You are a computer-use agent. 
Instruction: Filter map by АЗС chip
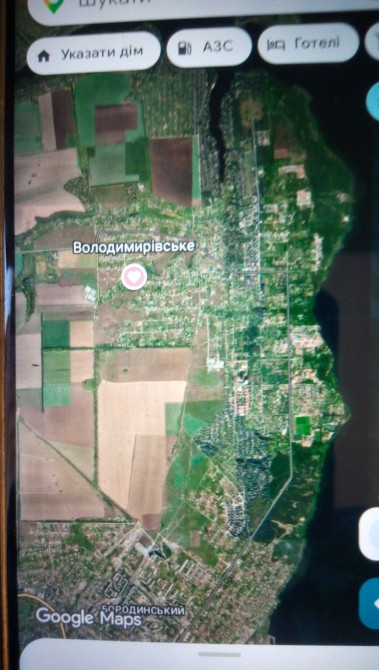209,47
